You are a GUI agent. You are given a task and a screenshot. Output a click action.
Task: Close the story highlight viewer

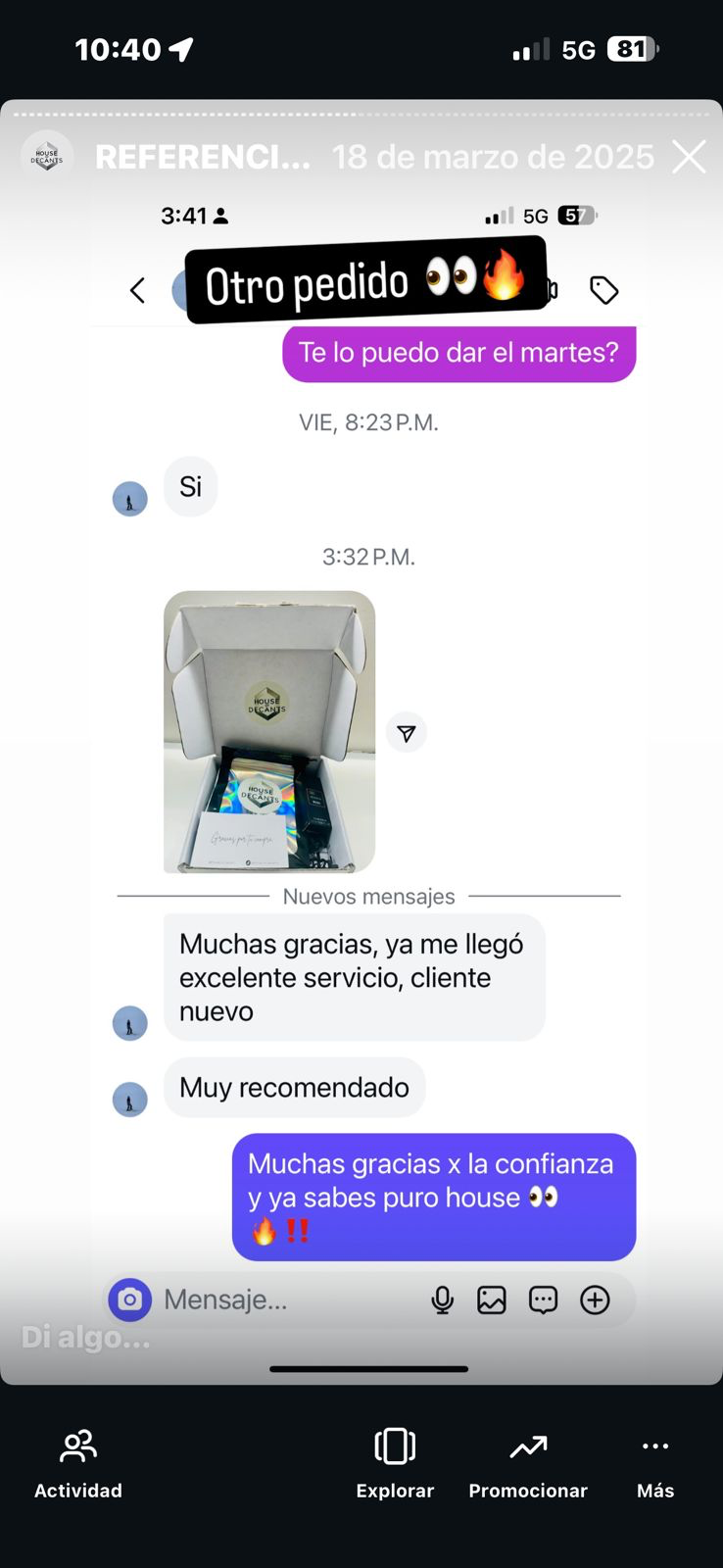[689, 157]
